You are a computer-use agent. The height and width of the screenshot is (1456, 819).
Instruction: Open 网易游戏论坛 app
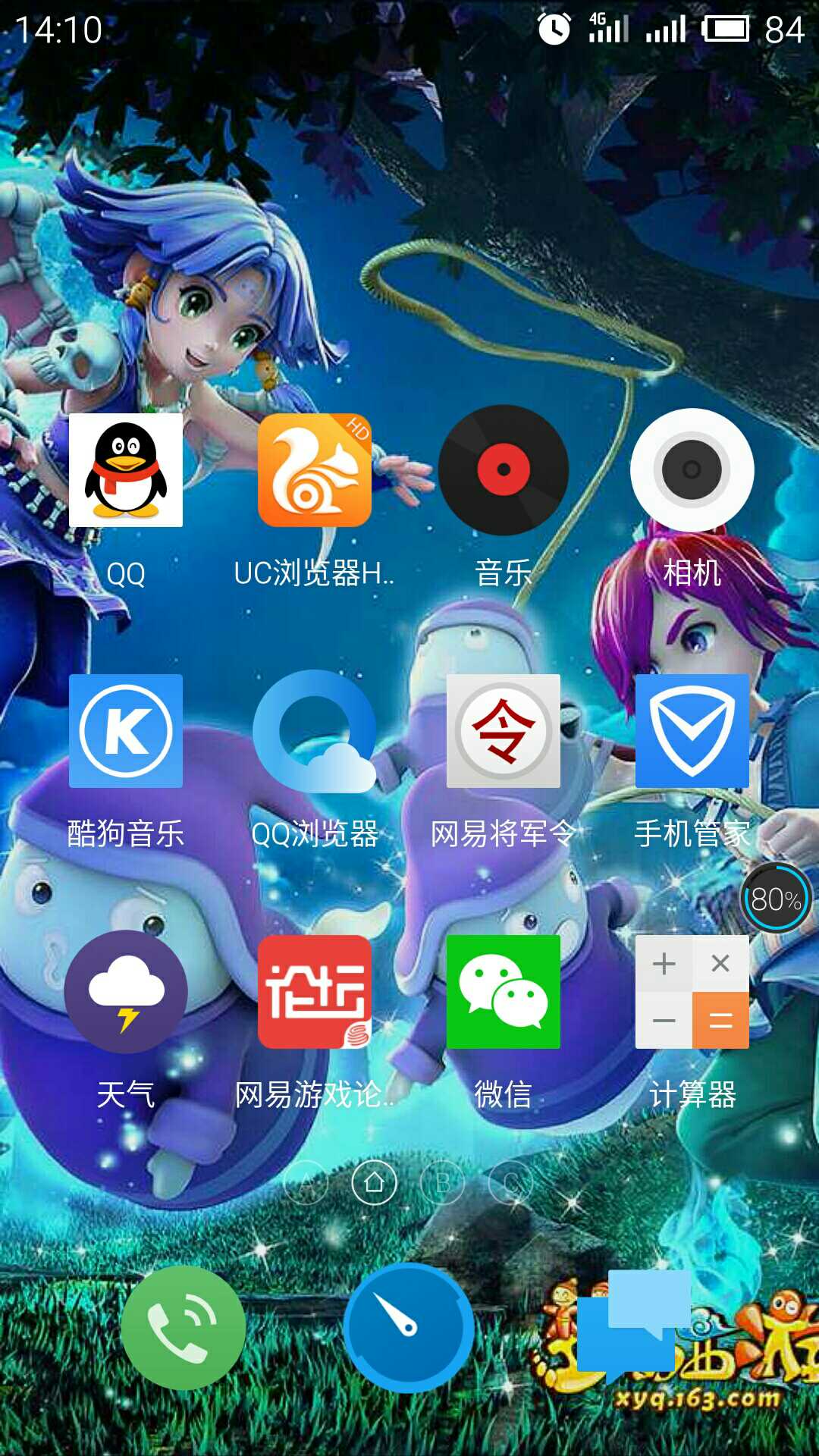[x=314, y=992]
